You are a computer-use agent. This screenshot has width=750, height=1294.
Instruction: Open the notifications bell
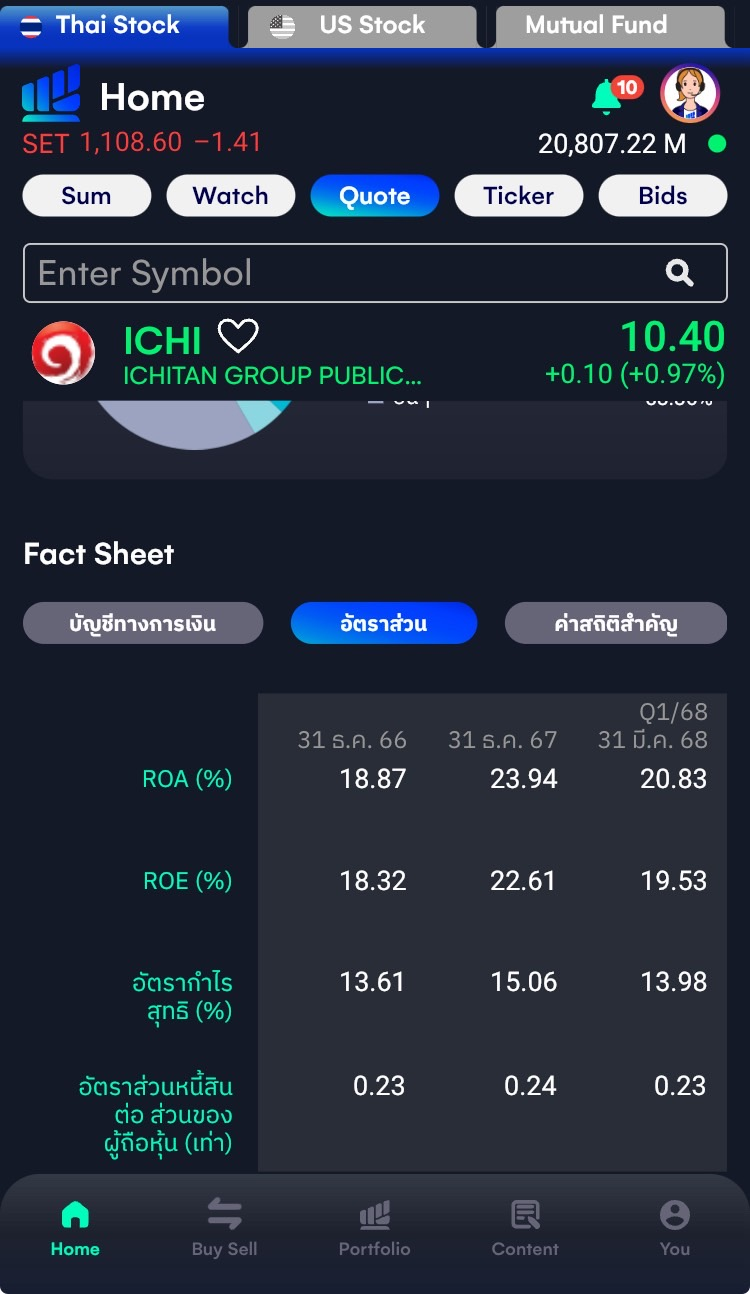(606, 96)
